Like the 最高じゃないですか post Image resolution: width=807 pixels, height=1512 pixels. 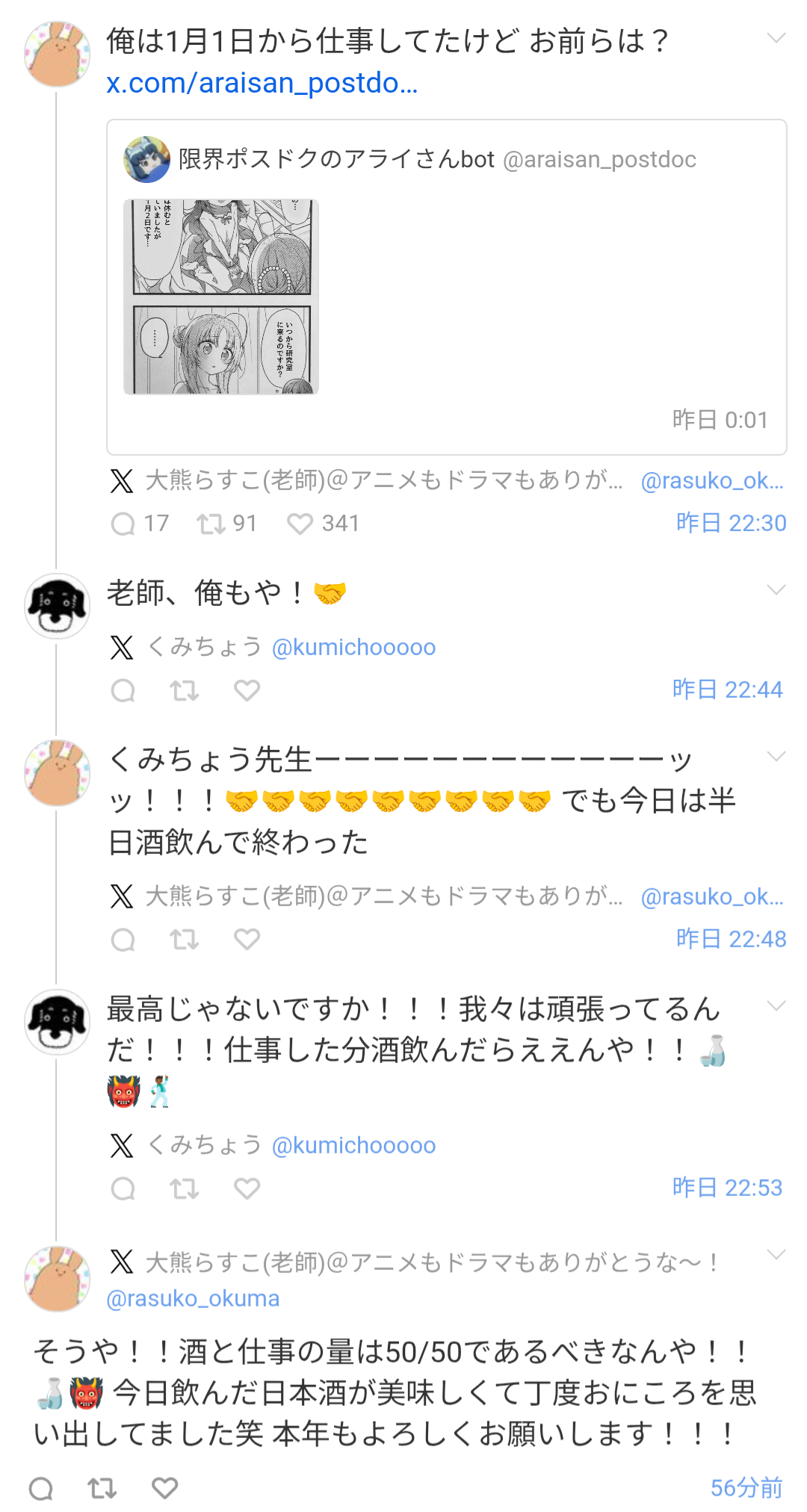[x=247, y=1188]
